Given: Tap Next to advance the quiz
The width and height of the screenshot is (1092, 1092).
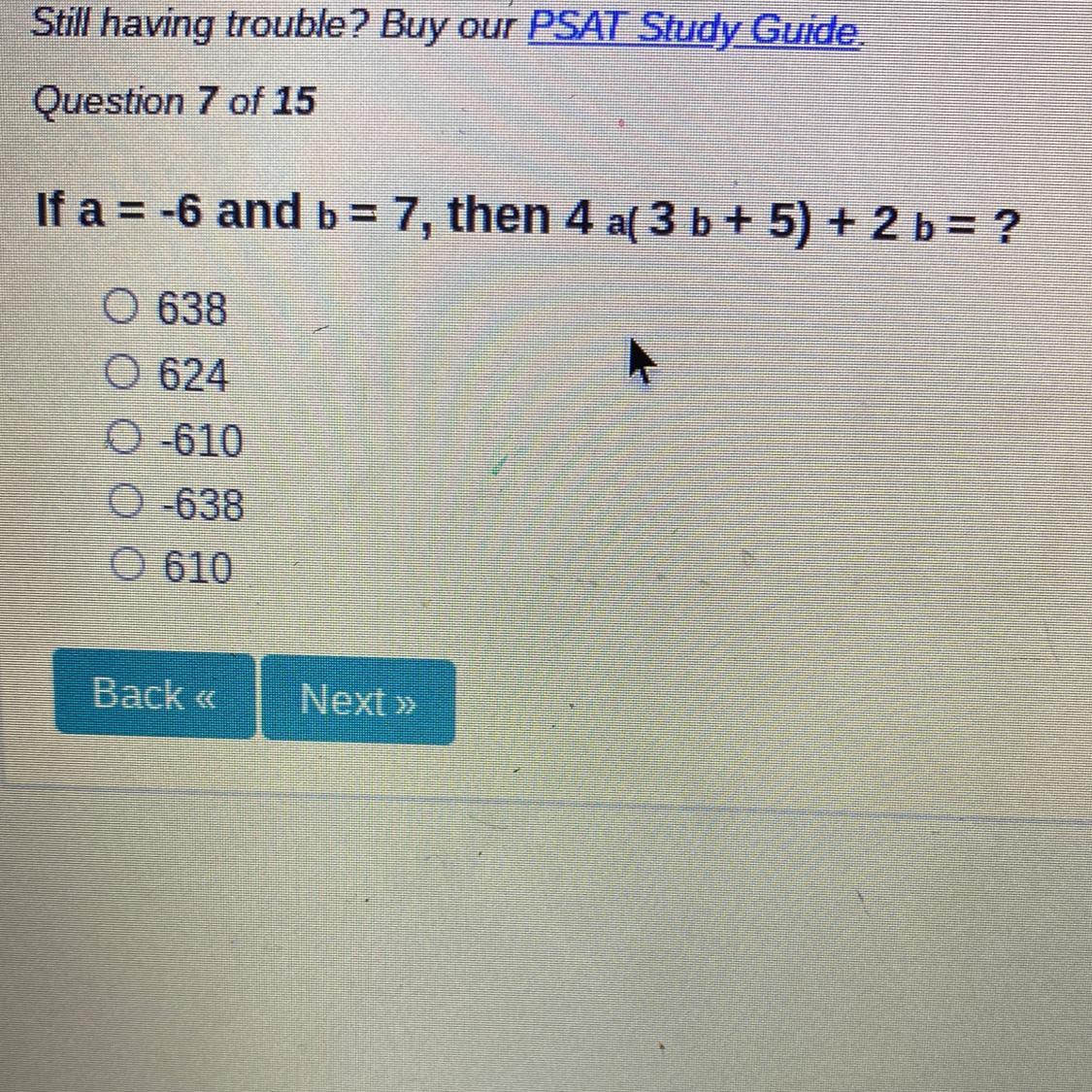Looking at the screenshot, I should [x=358, y=699].
